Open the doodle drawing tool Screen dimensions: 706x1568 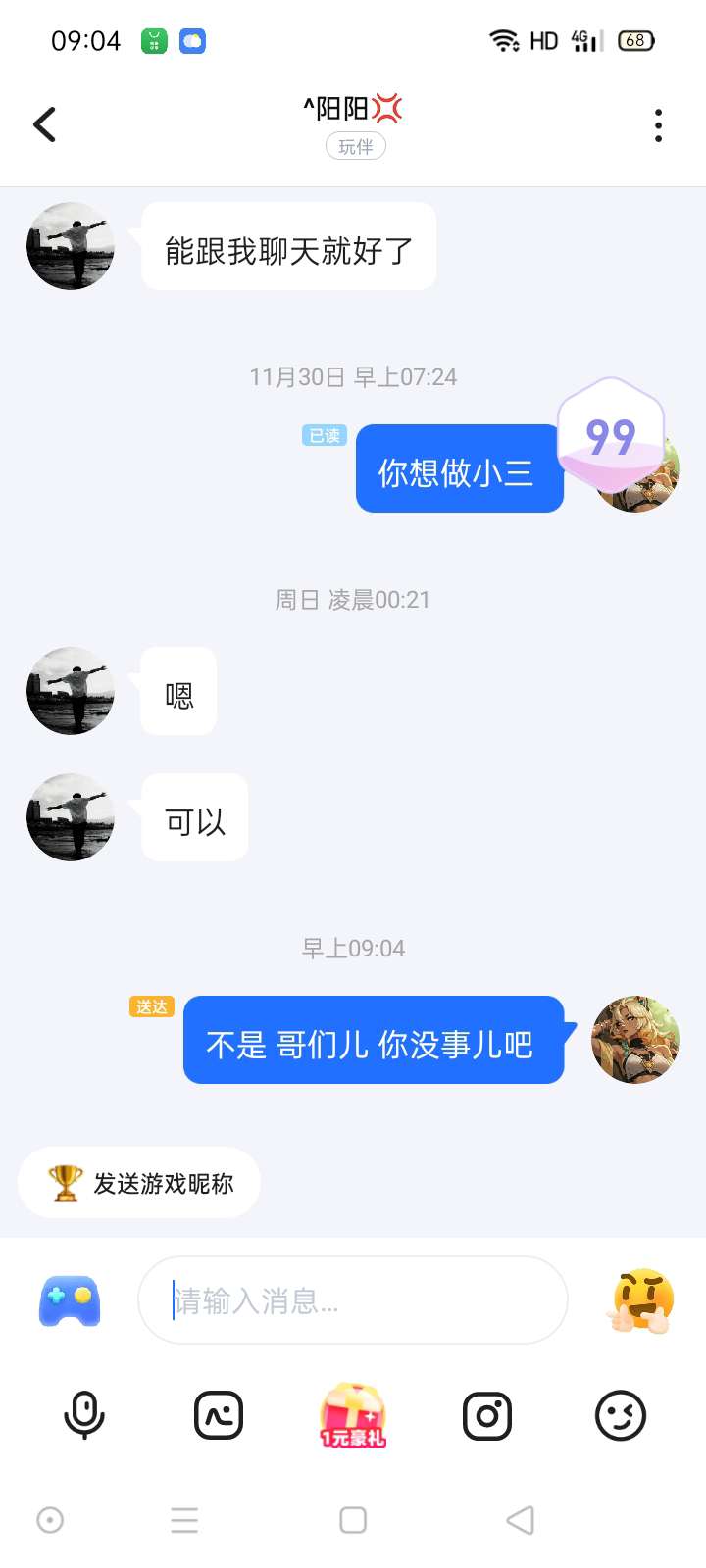click(218, 1415)
